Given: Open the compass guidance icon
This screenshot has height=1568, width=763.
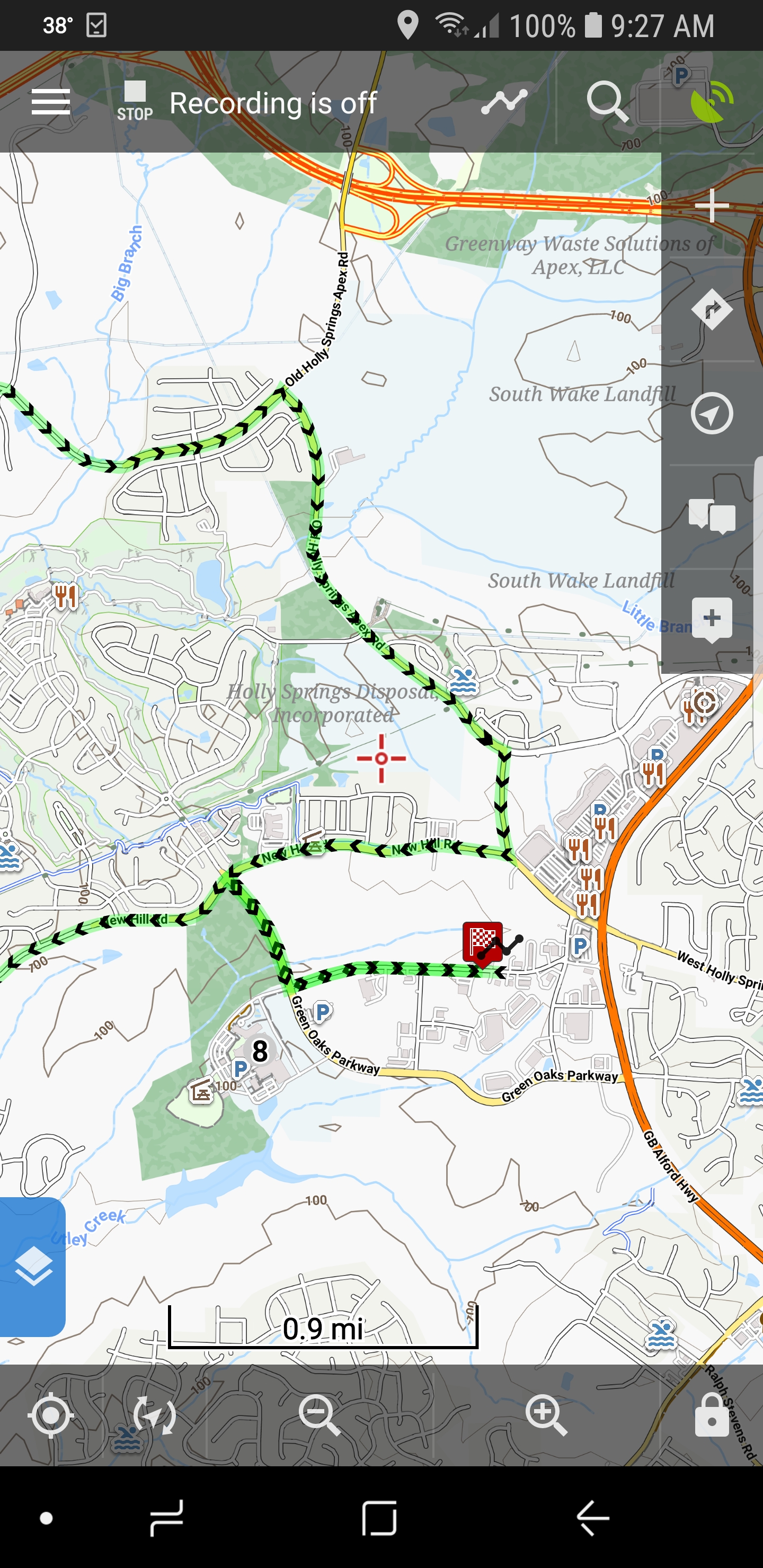Looking at the screenshot, I should 711,414.
